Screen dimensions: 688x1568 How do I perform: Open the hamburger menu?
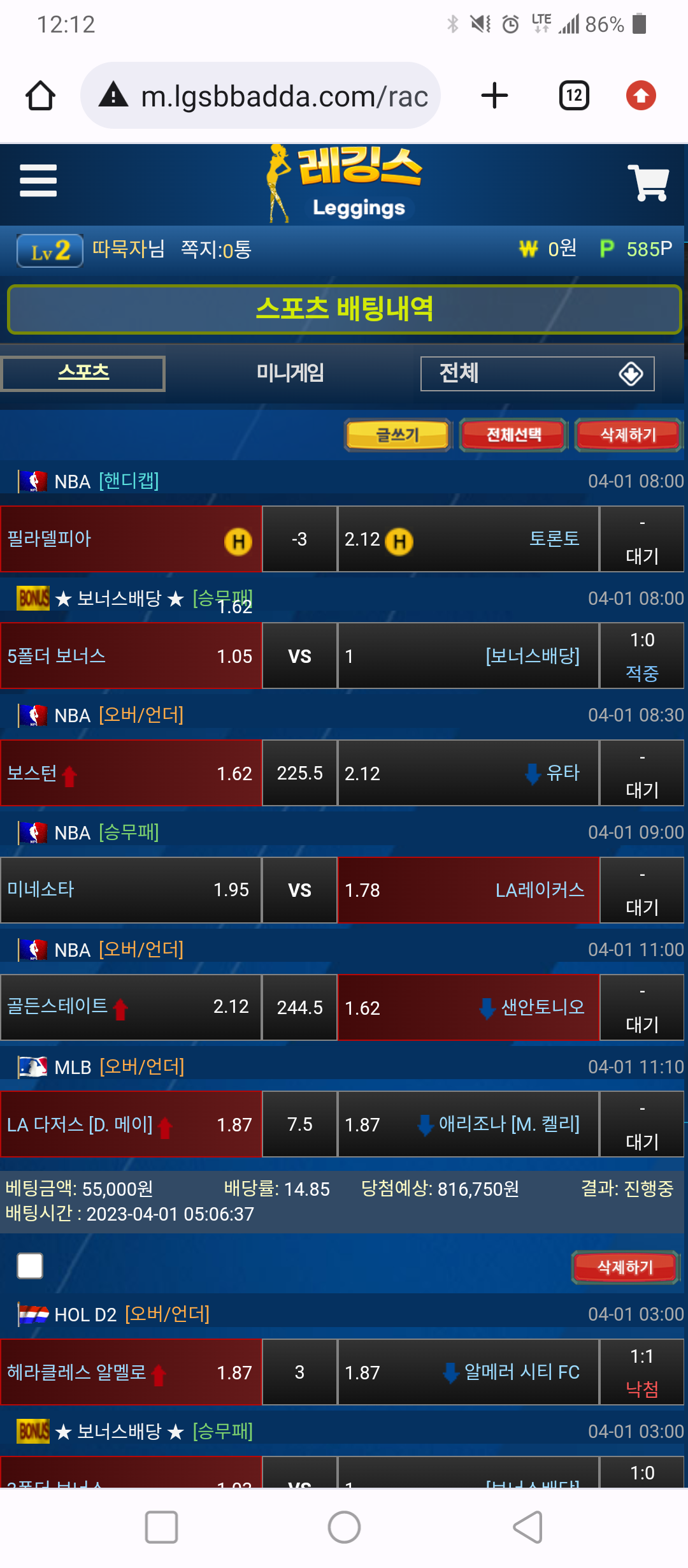tap(38, 180)
